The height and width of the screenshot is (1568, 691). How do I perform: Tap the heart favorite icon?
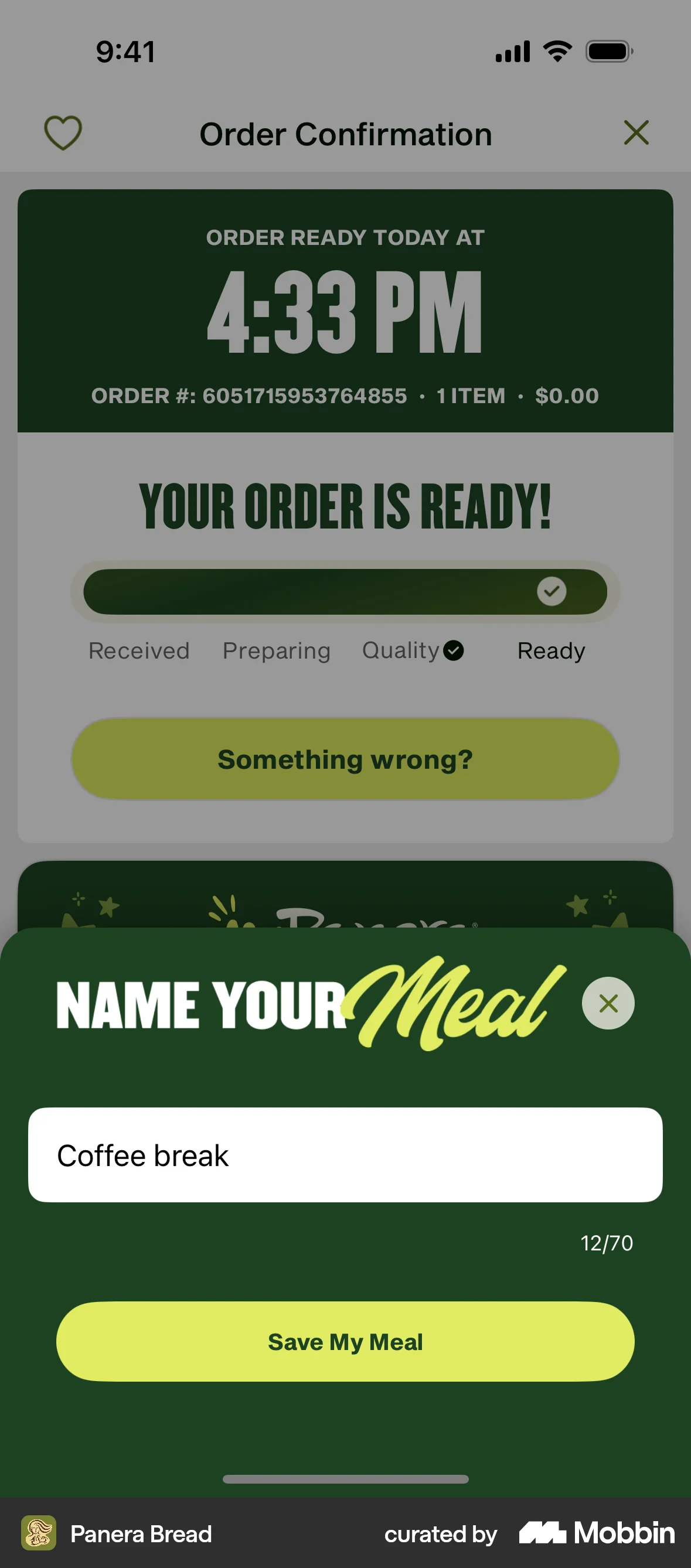[x=63, y=132]
